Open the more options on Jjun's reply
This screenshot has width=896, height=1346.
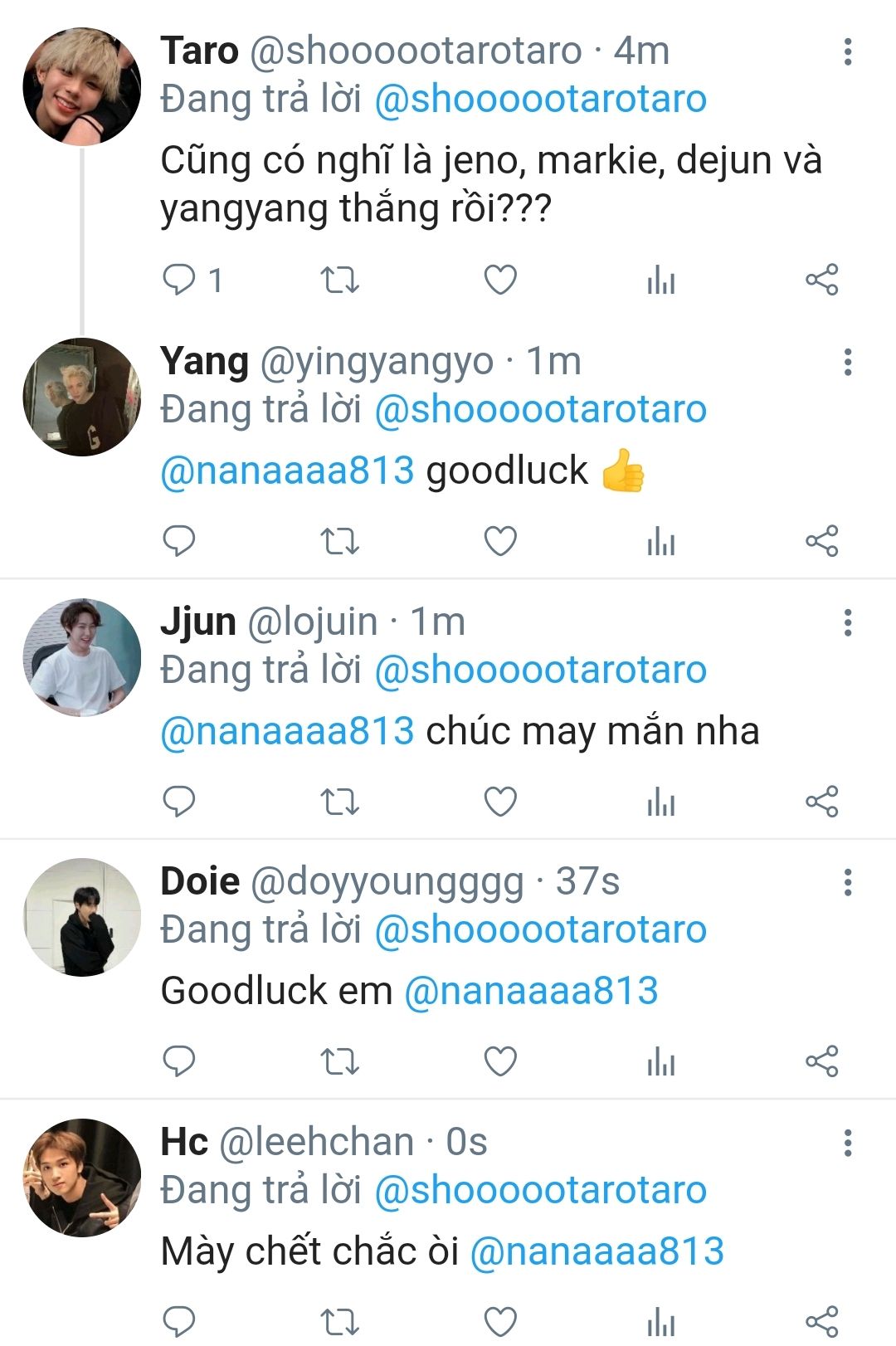(x=847, y=622)
